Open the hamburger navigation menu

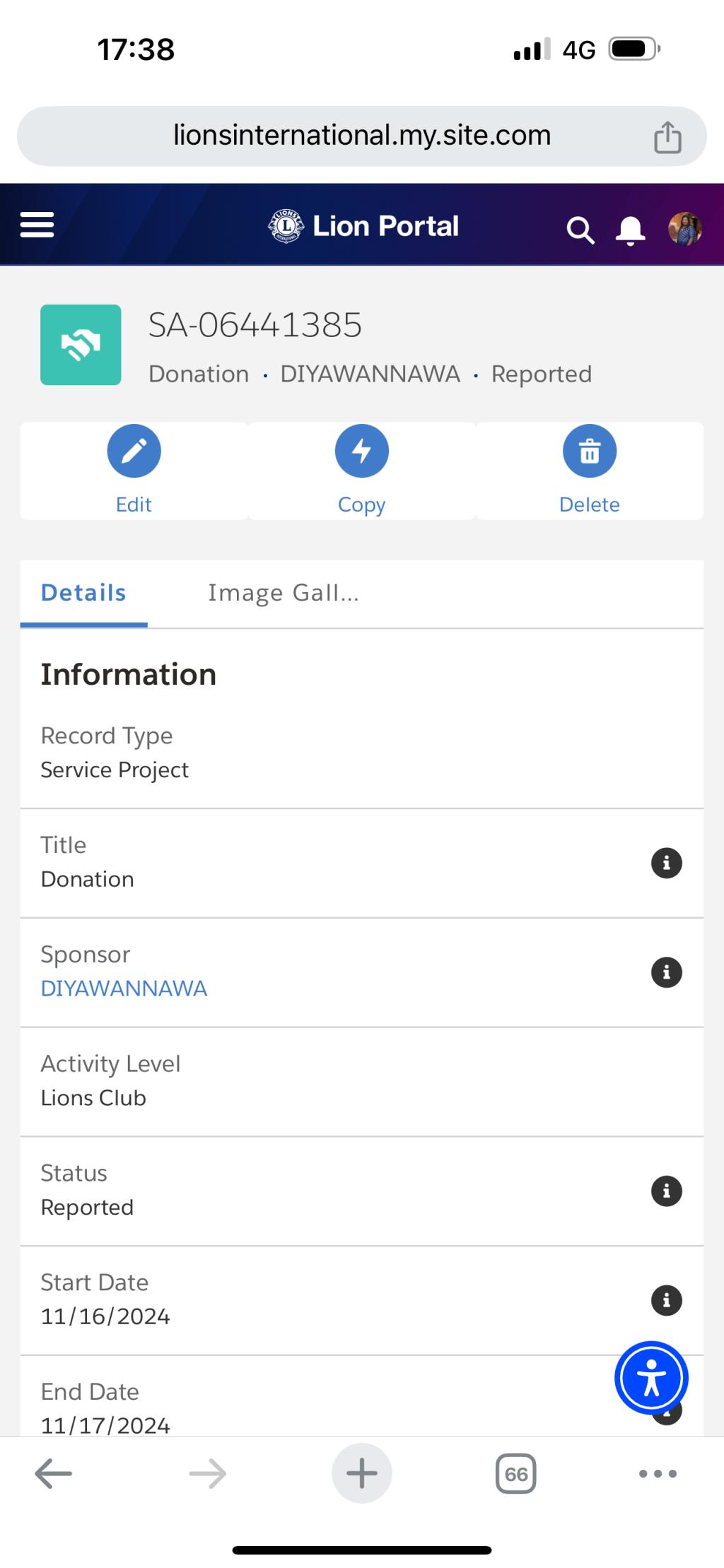tap(37, 225)
